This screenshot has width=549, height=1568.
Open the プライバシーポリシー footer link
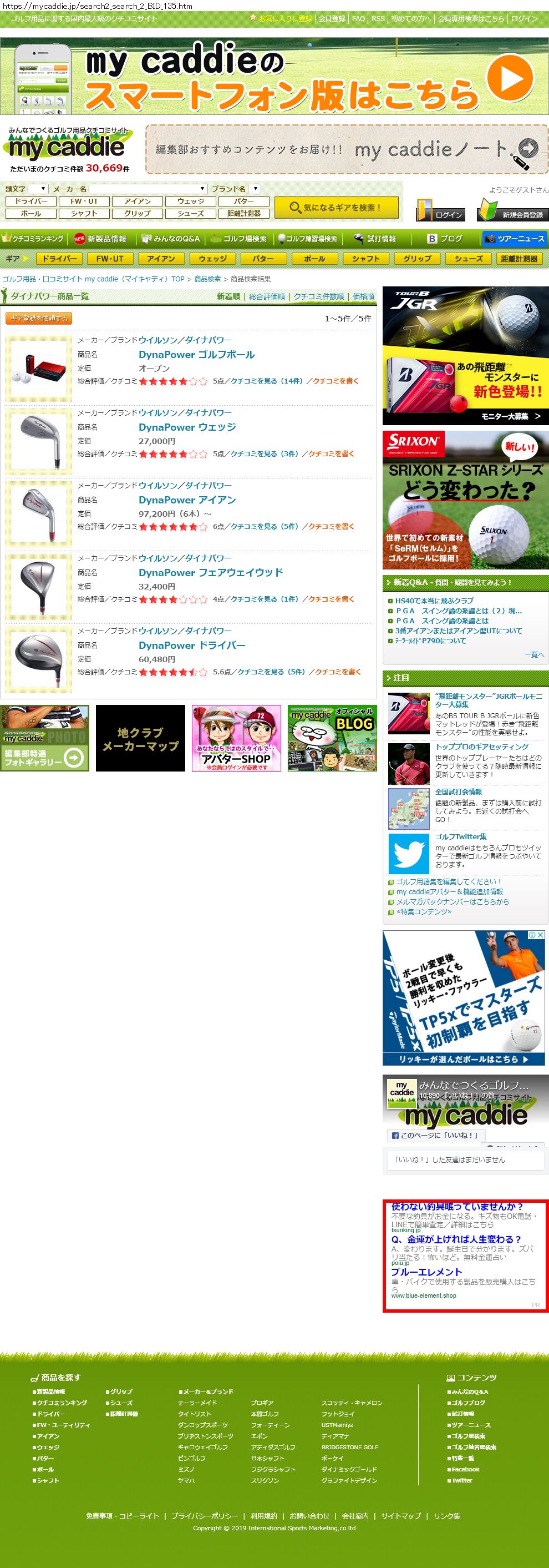click(x=204, y=1516)
